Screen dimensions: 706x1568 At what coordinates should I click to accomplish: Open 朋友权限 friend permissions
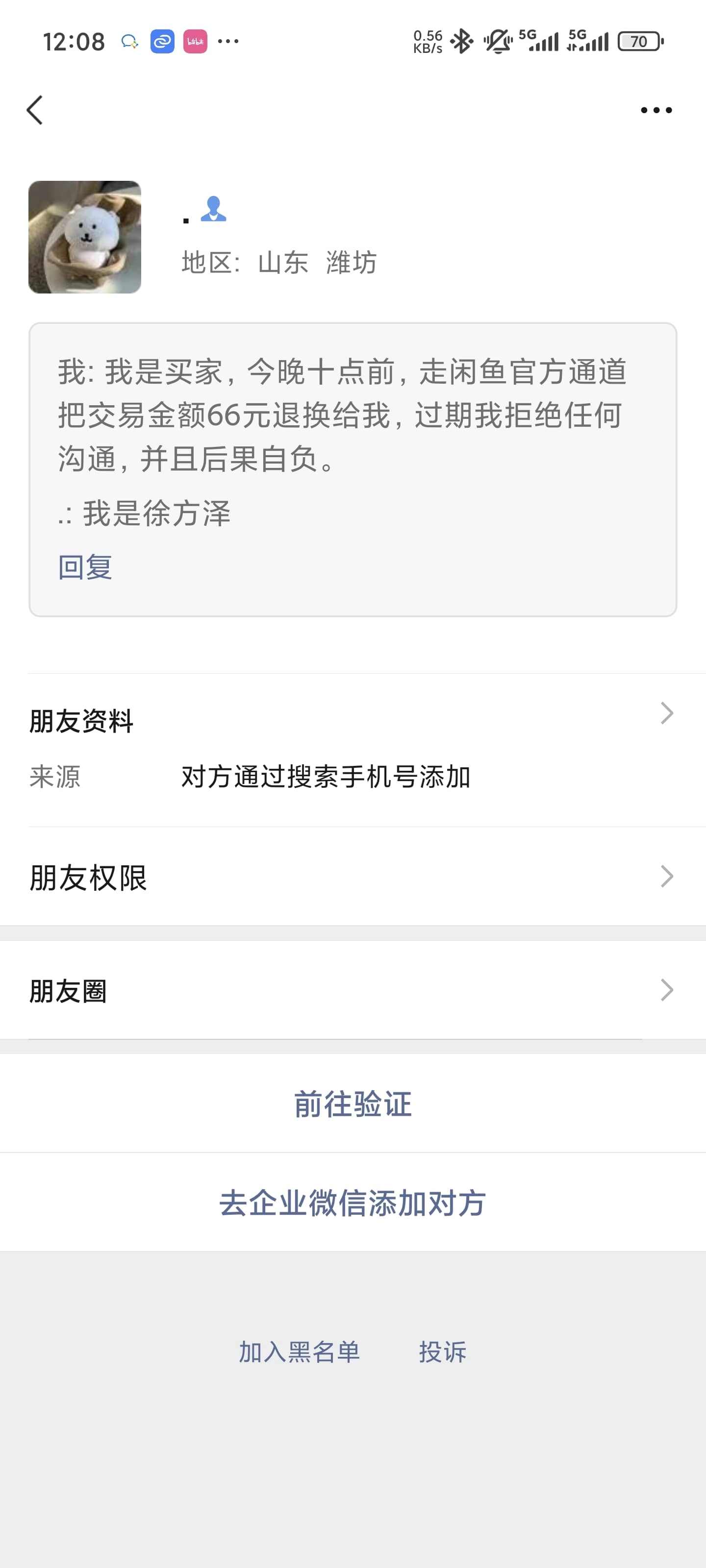[x=352, y=877]
